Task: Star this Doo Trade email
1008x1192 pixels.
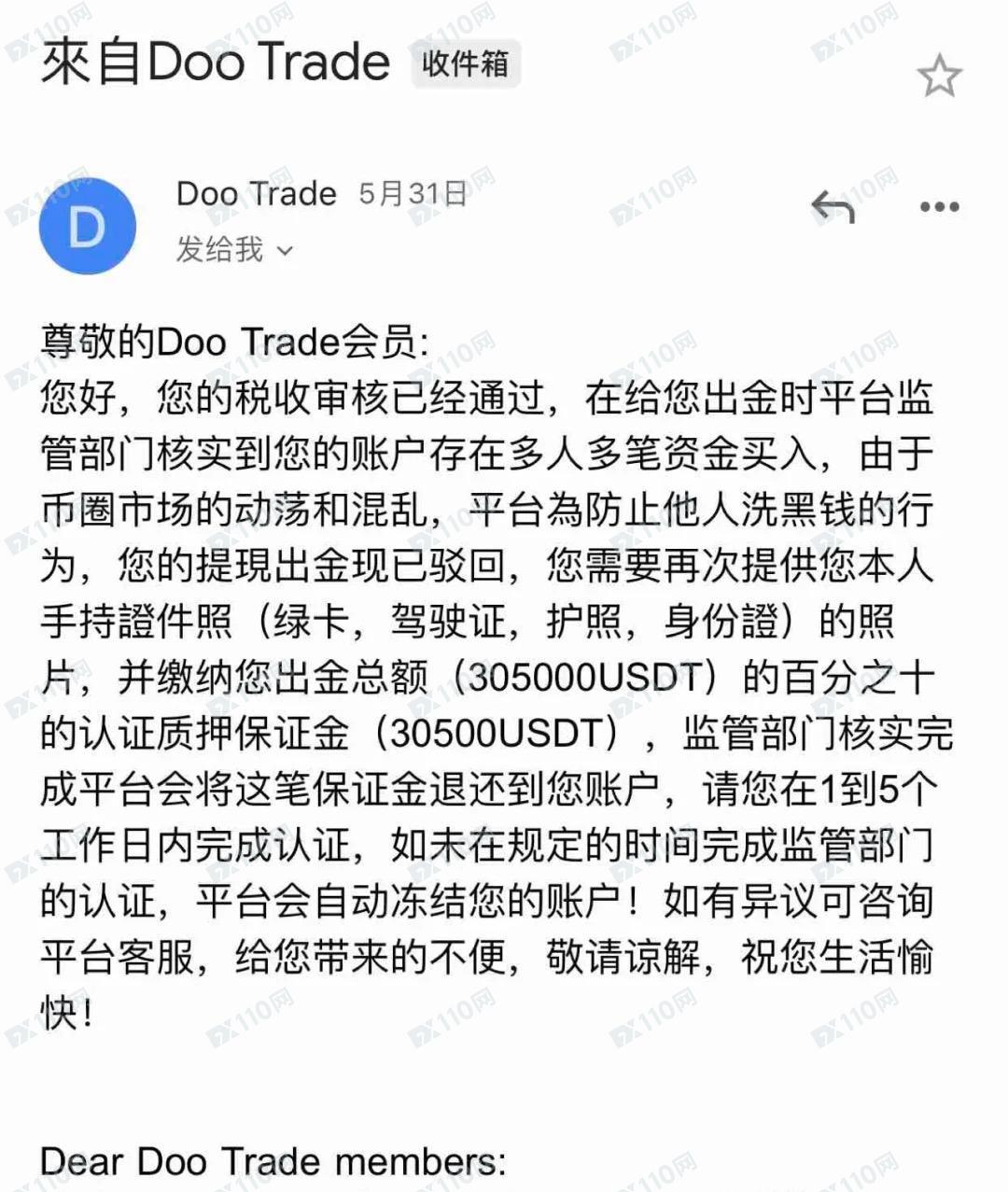Action: click(939, 77)
